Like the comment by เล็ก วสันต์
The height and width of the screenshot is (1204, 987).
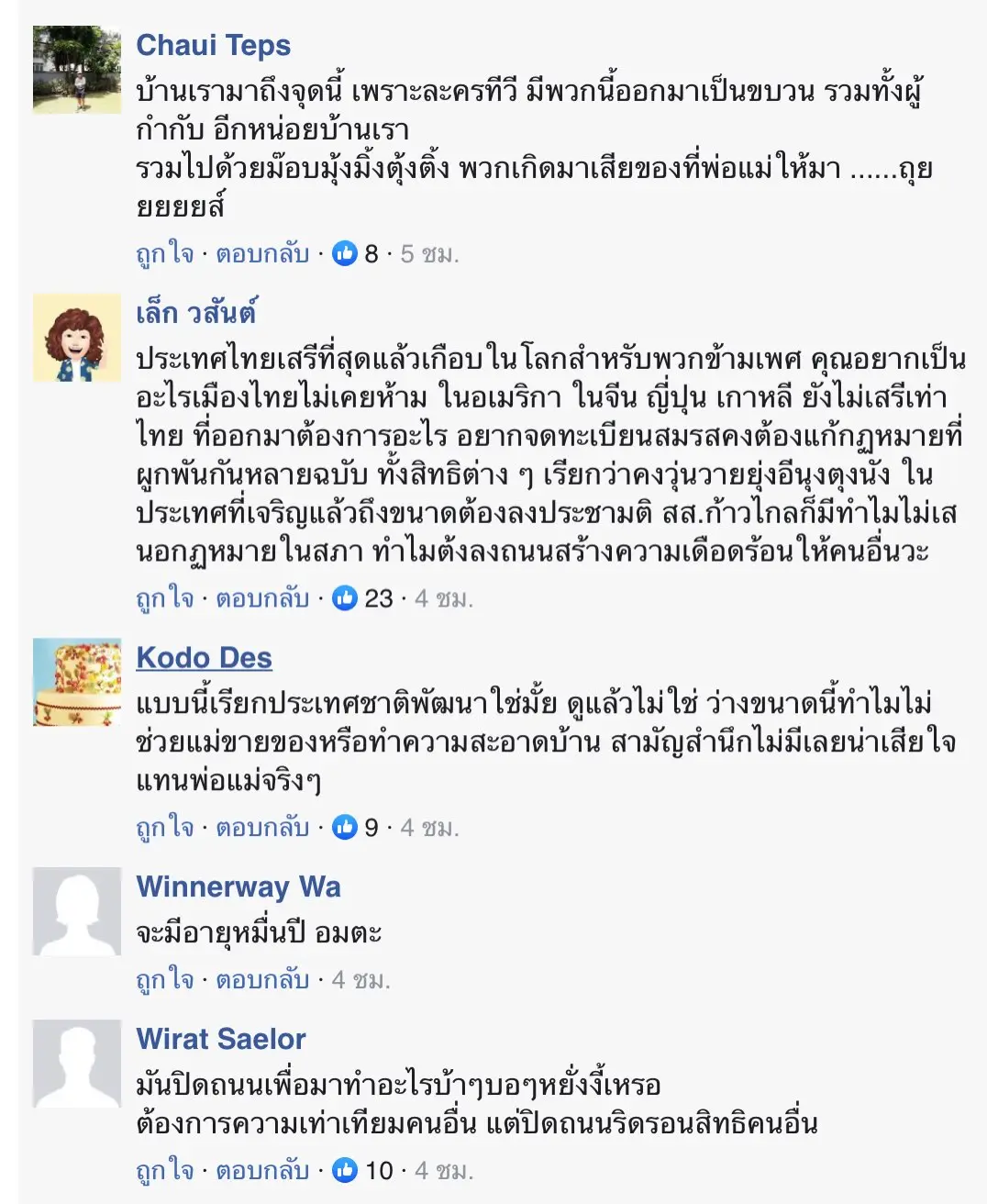(x=165, y=598)
